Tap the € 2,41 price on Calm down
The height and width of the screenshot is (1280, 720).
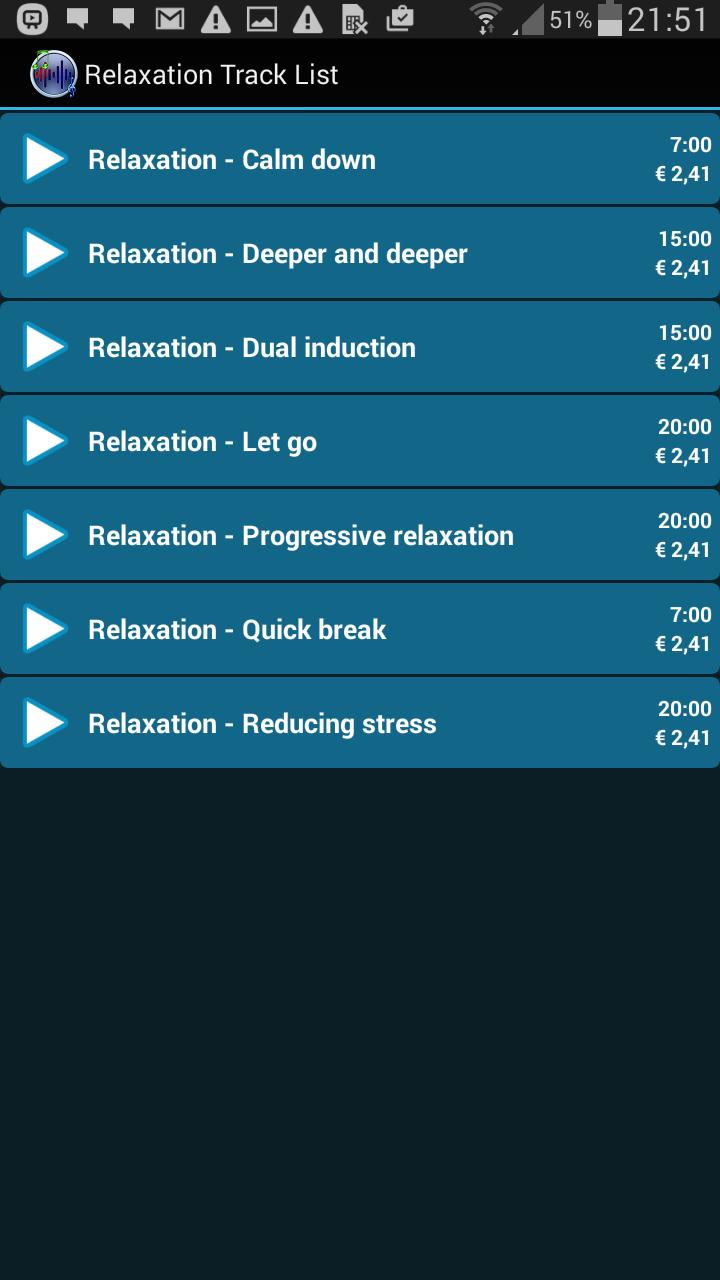click(x=683, y=173)
